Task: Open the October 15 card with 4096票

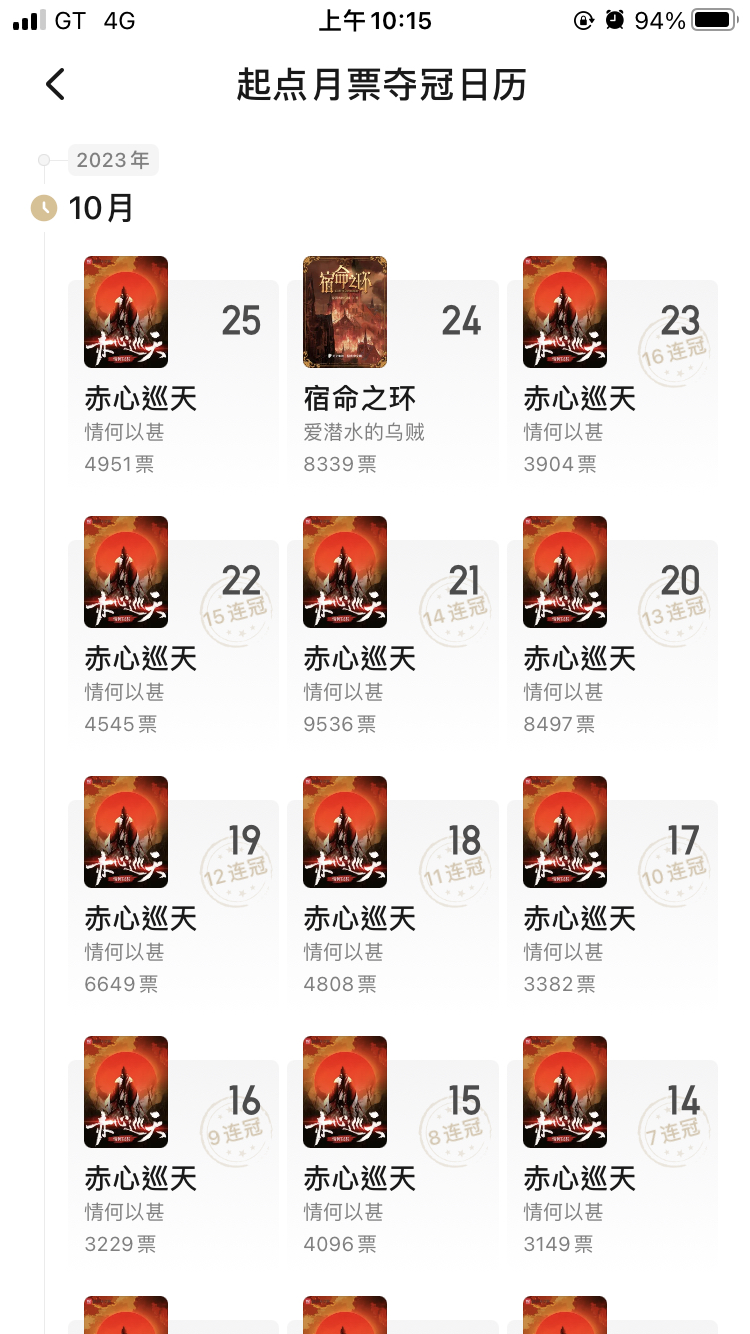Action: click(393, 1153)
